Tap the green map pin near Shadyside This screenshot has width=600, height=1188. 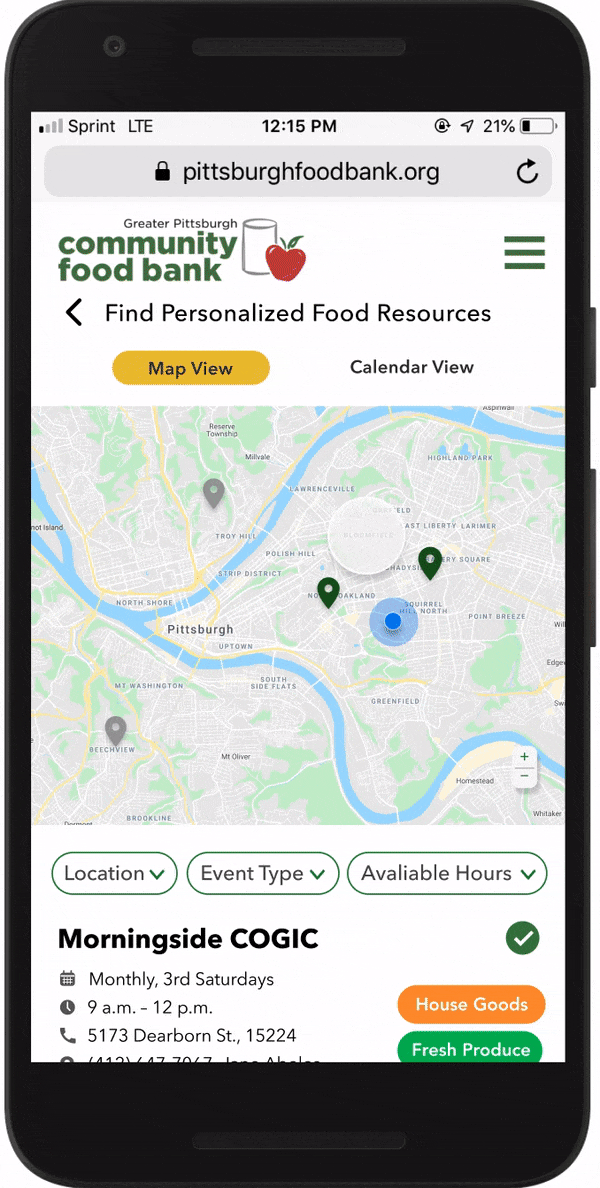(x=430, y=563)
